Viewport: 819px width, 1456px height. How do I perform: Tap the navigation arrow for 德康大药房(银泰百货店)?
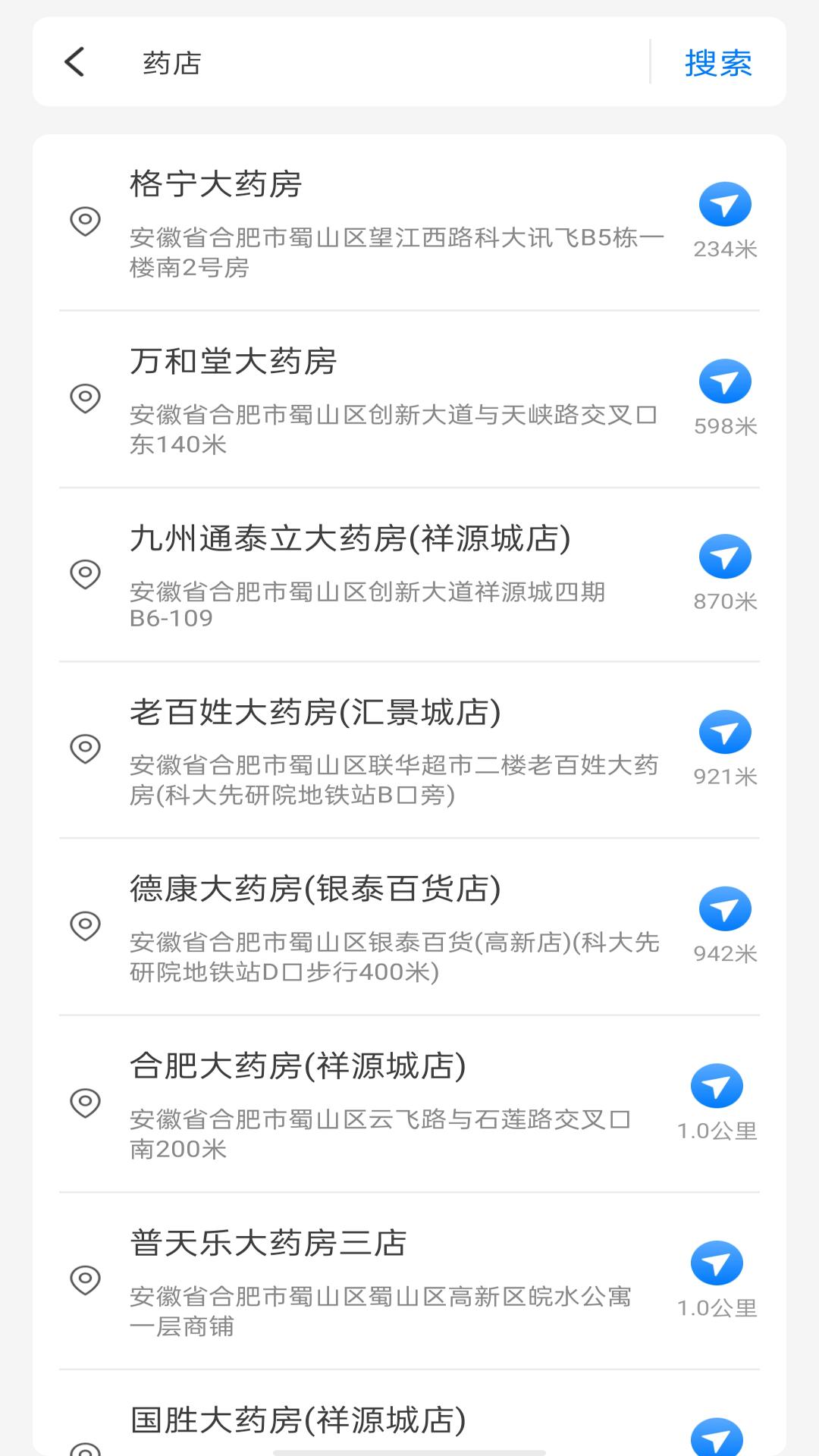pyautogui.click(x=725, y=908)
